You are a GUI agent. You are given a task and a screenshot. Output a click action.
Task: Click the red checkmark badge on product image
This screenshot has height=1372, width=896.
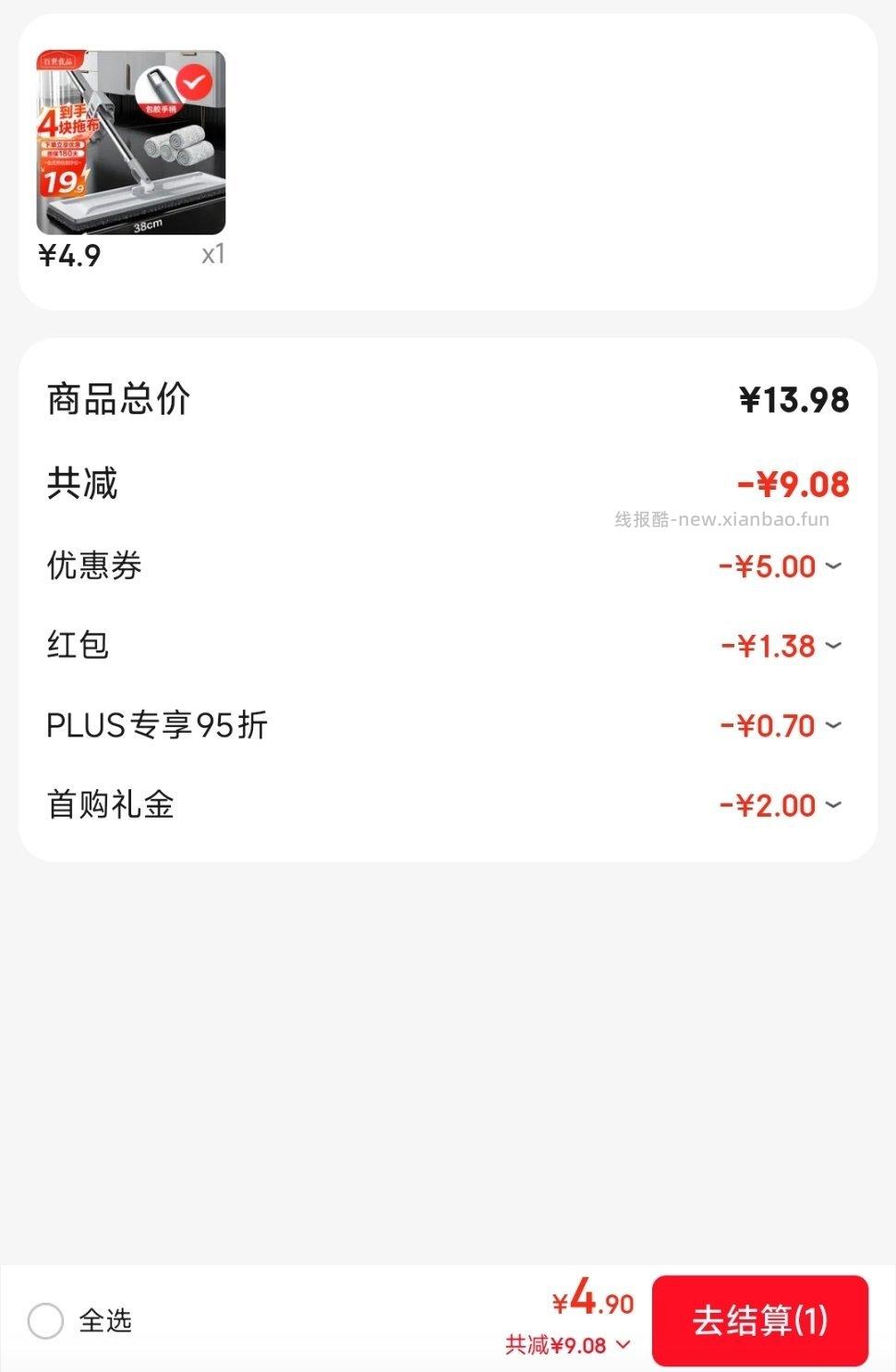[191, 82]
